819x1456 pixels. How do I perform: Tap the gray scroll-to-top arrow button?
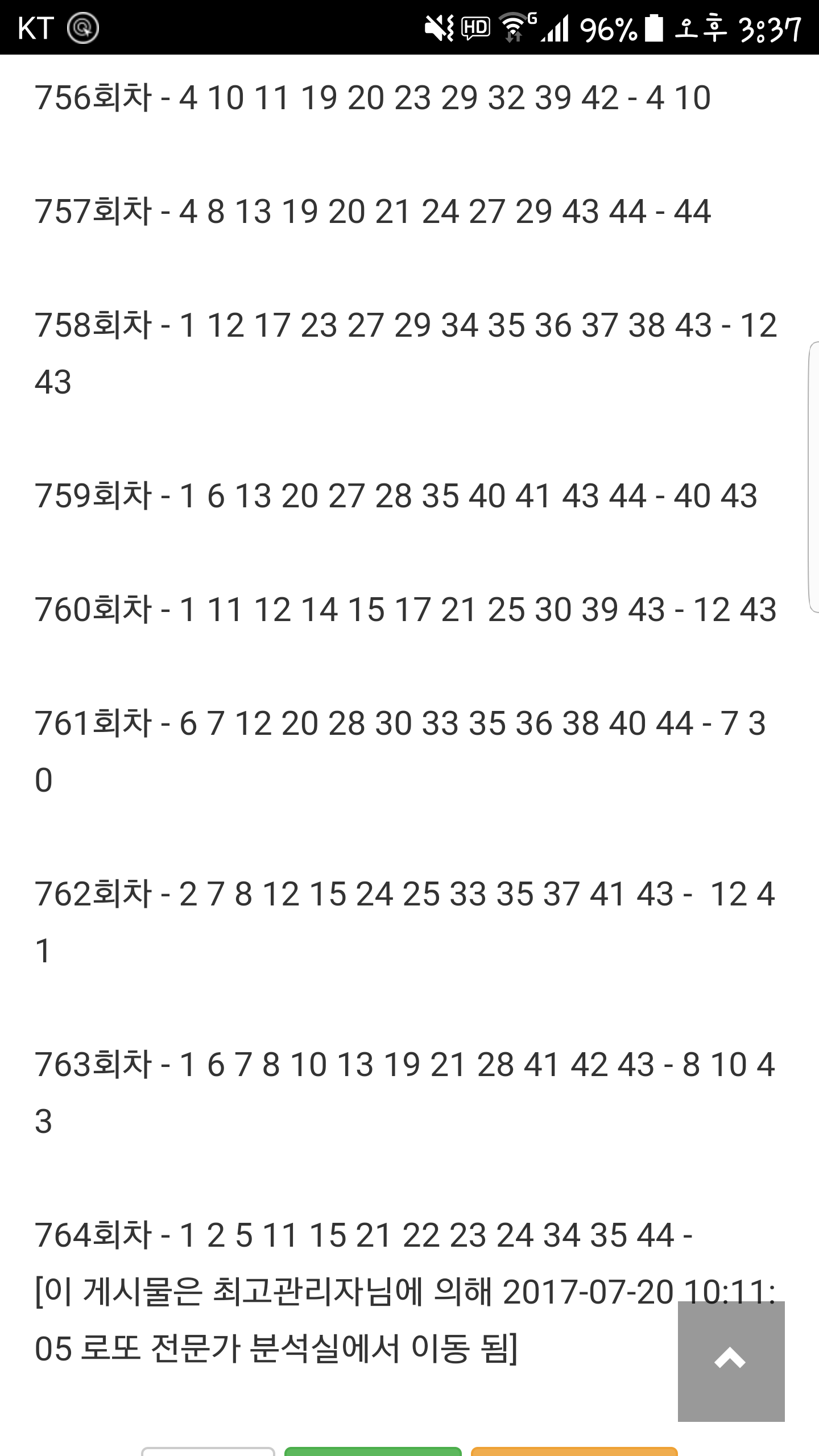pyautogui.click(x=731, y=1360)
